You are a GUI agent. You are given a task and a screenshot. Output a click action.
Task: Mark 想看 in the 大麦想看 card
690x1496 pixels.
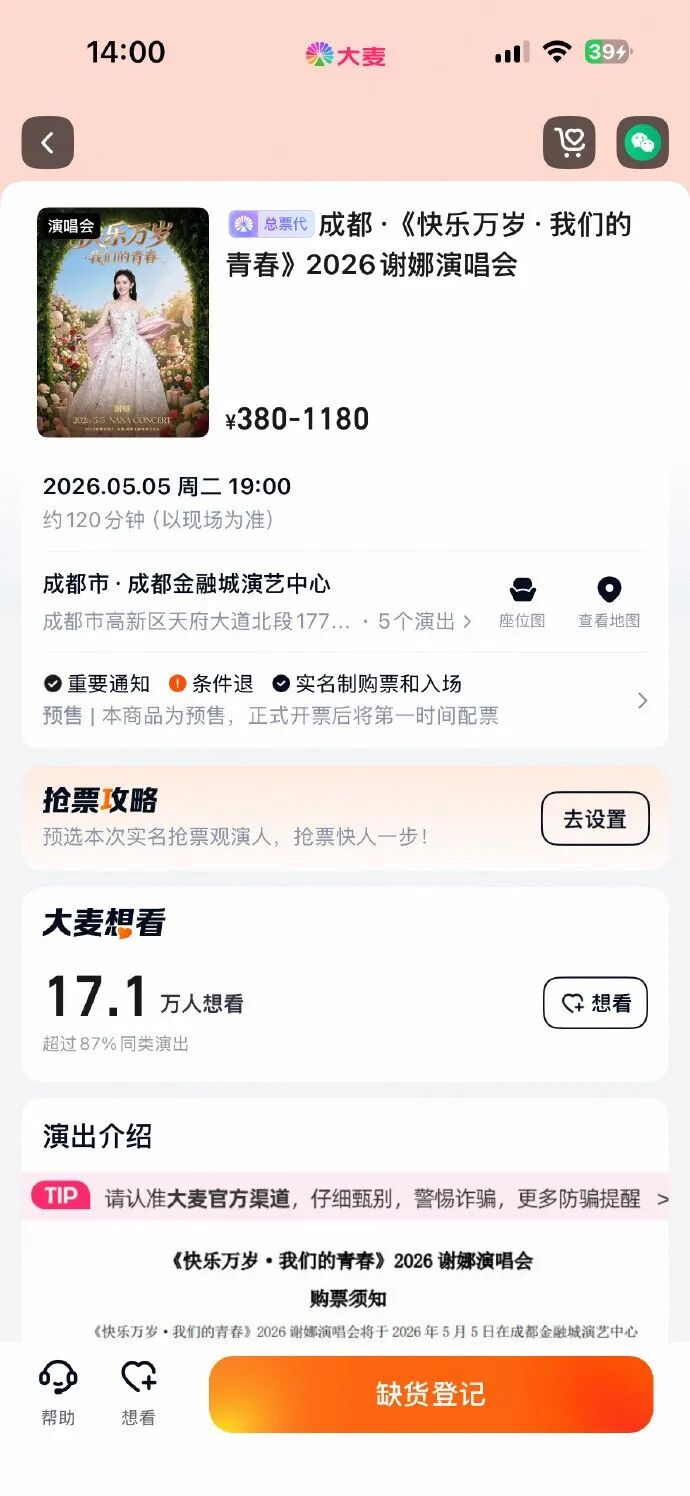(595, 1003)
